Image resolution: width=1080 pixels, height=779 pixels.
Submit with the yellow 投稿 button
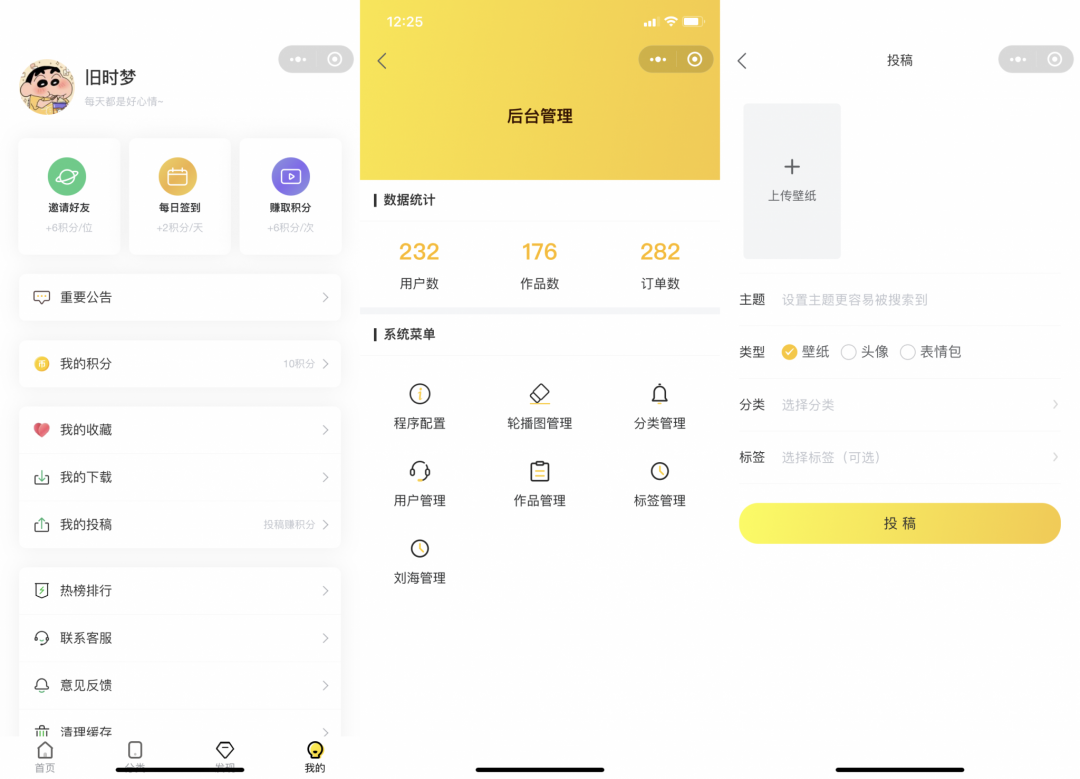click(x=899, y=523)
